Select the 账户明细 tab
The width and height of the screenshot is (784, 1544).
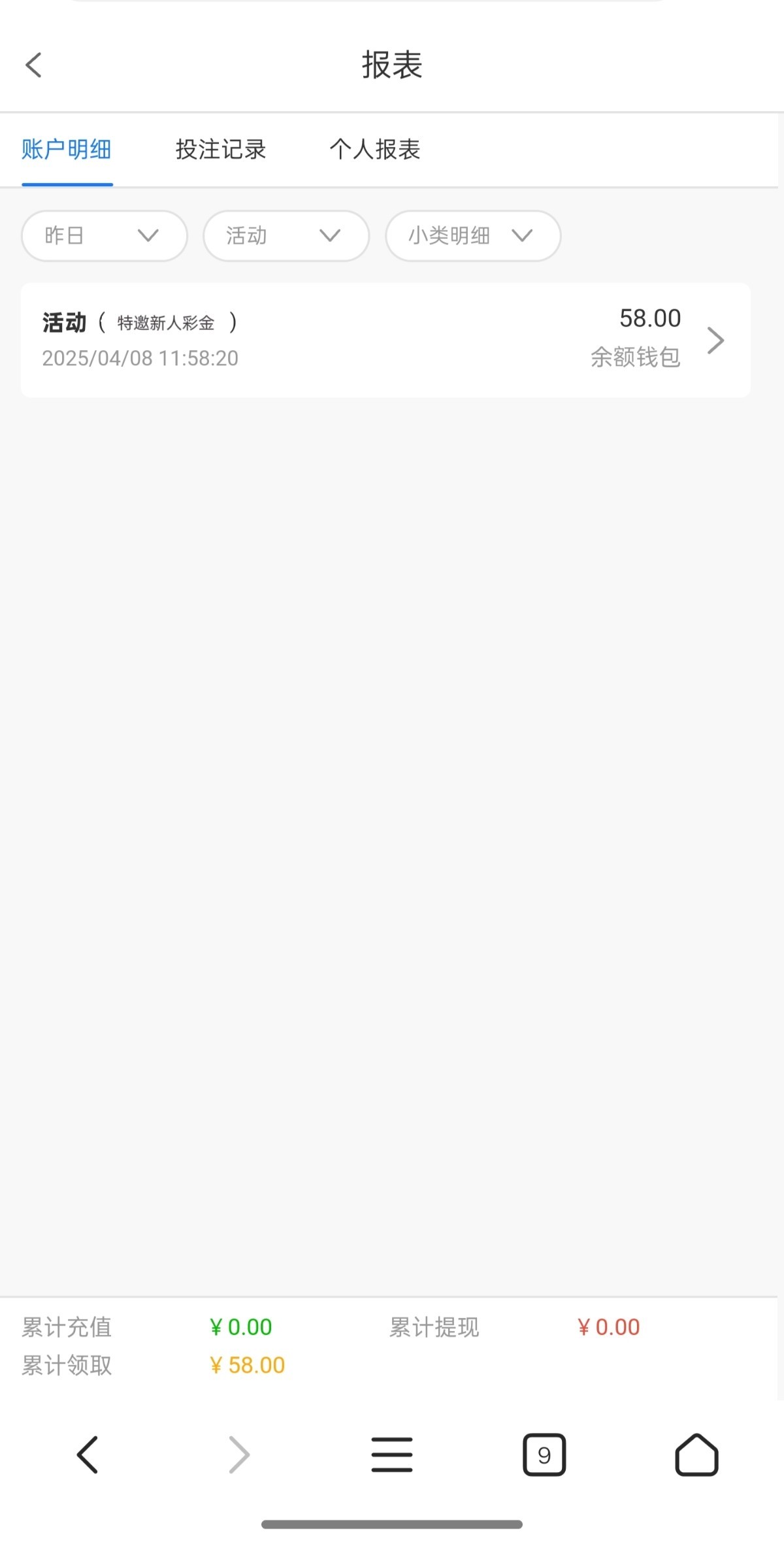click(67, 150)
